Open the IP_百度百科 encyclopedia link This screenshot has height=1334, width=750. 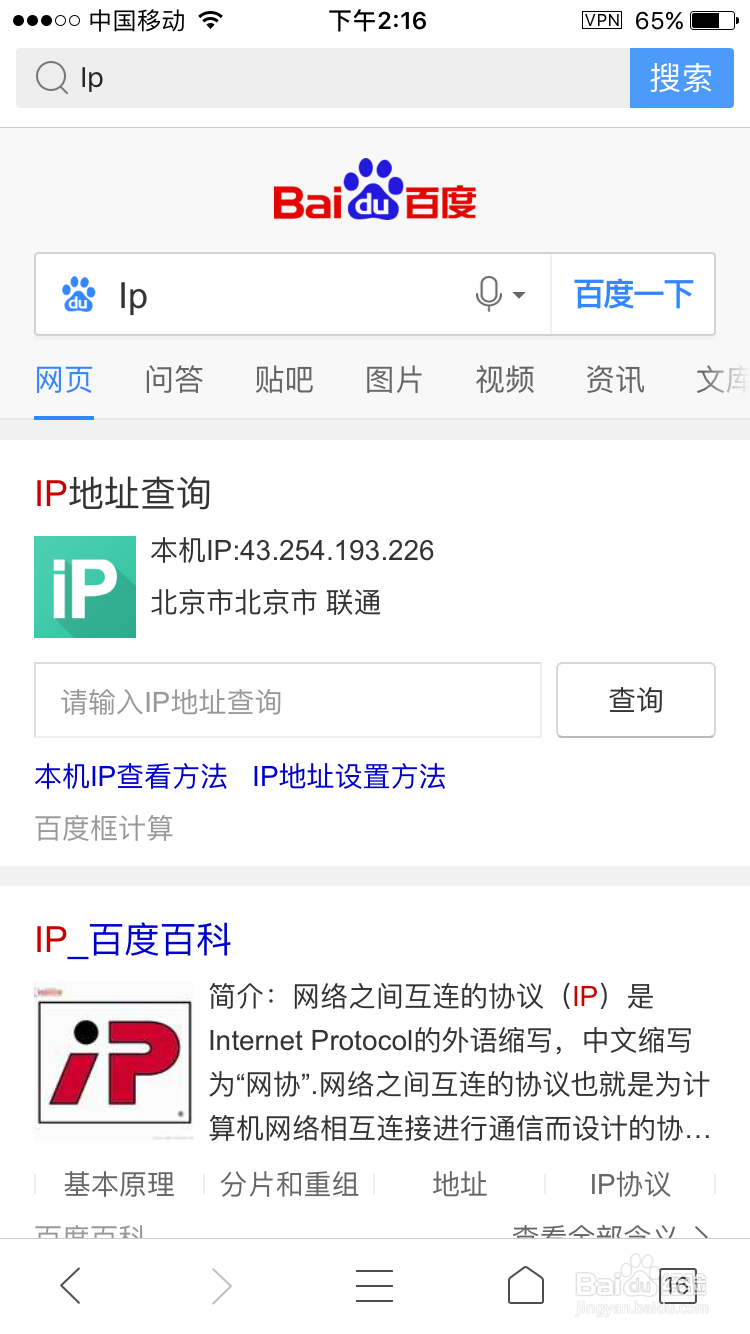coord(131,940)
